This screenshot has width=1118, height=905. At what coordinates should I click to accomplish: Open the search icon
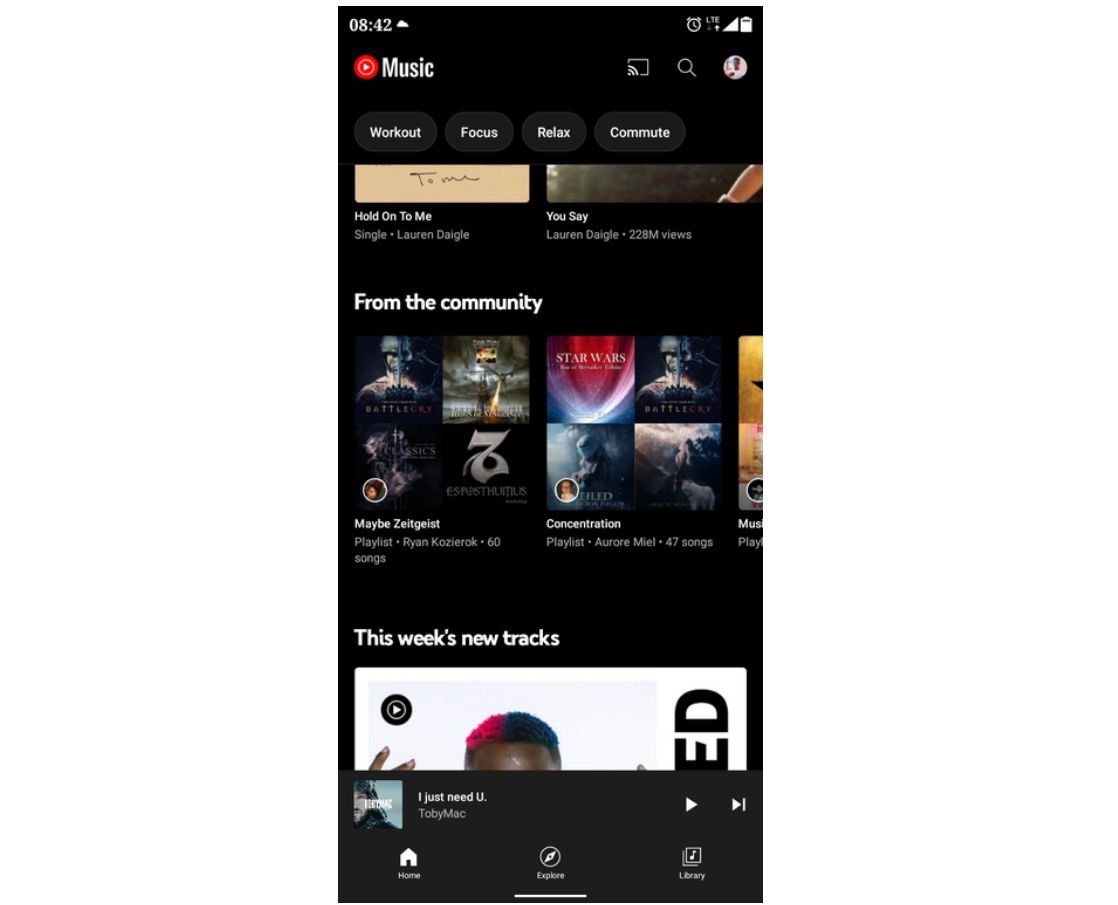[x=687, y=68]
